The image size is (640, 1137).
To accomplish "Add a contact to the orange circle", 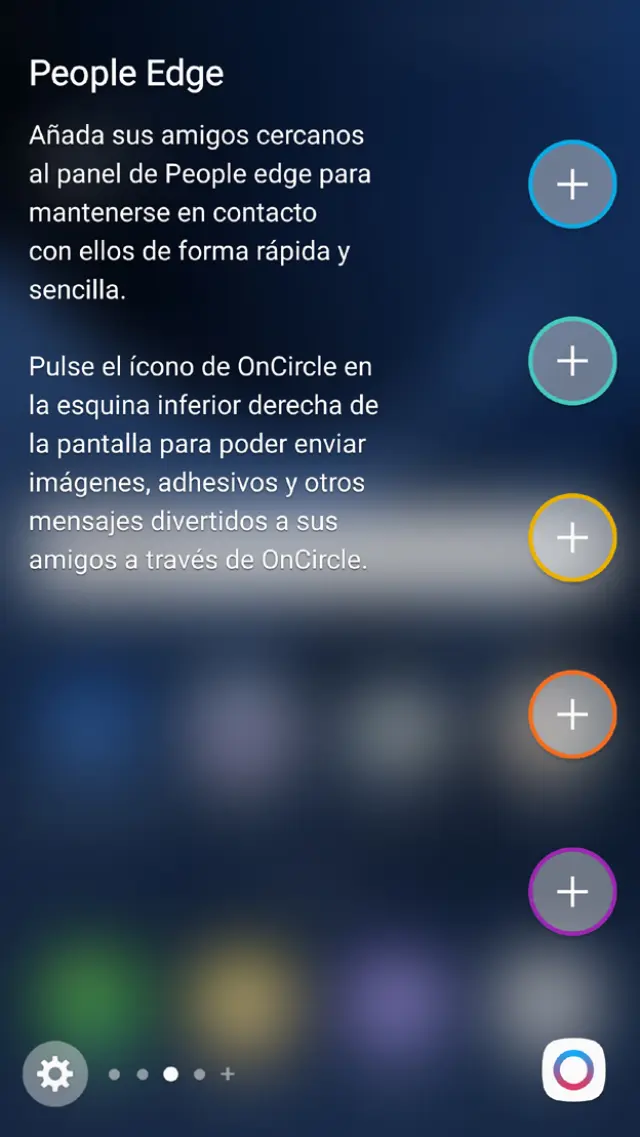I will click(x=572, y=714).
